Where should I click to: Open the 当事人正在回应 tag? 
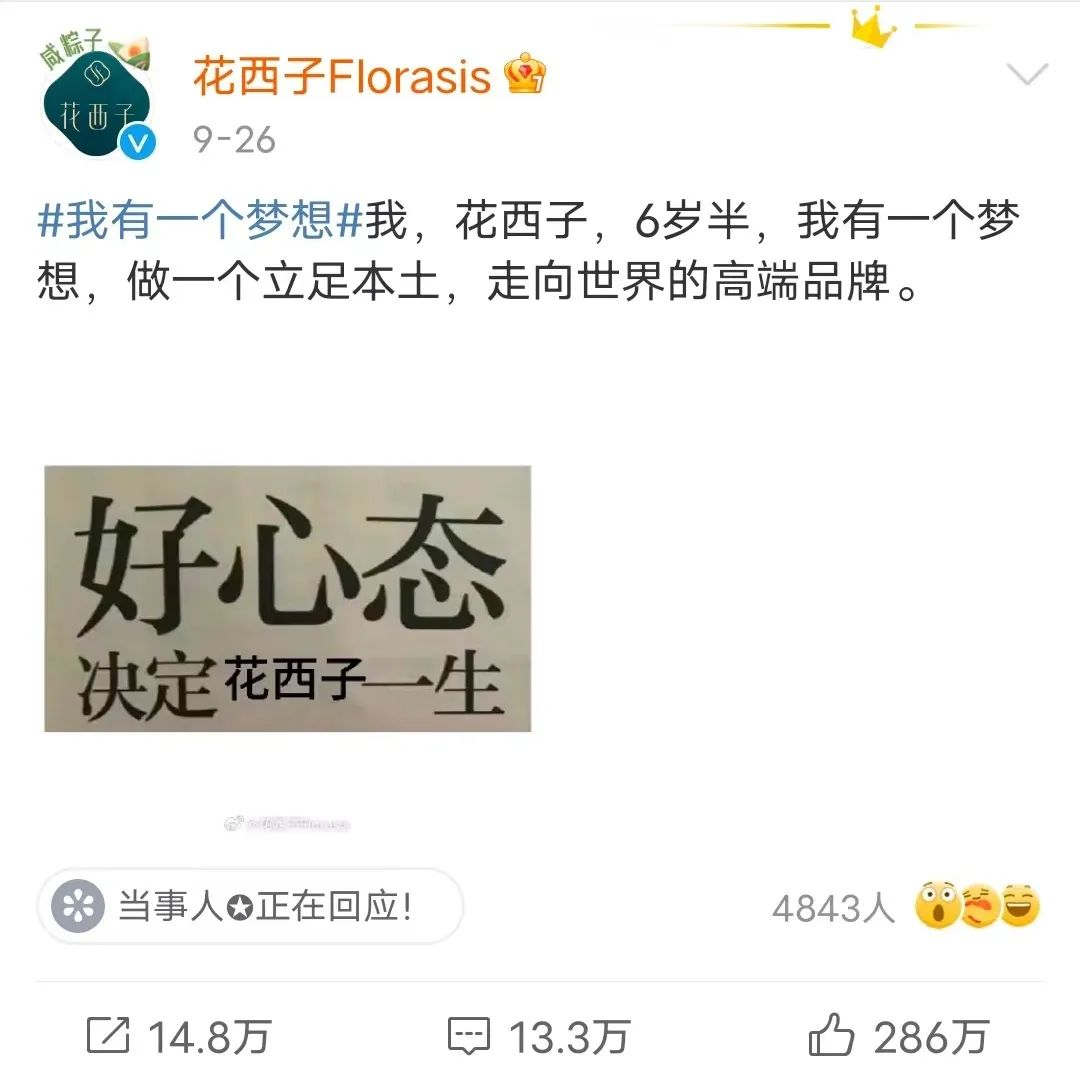[x=251, y=907]
